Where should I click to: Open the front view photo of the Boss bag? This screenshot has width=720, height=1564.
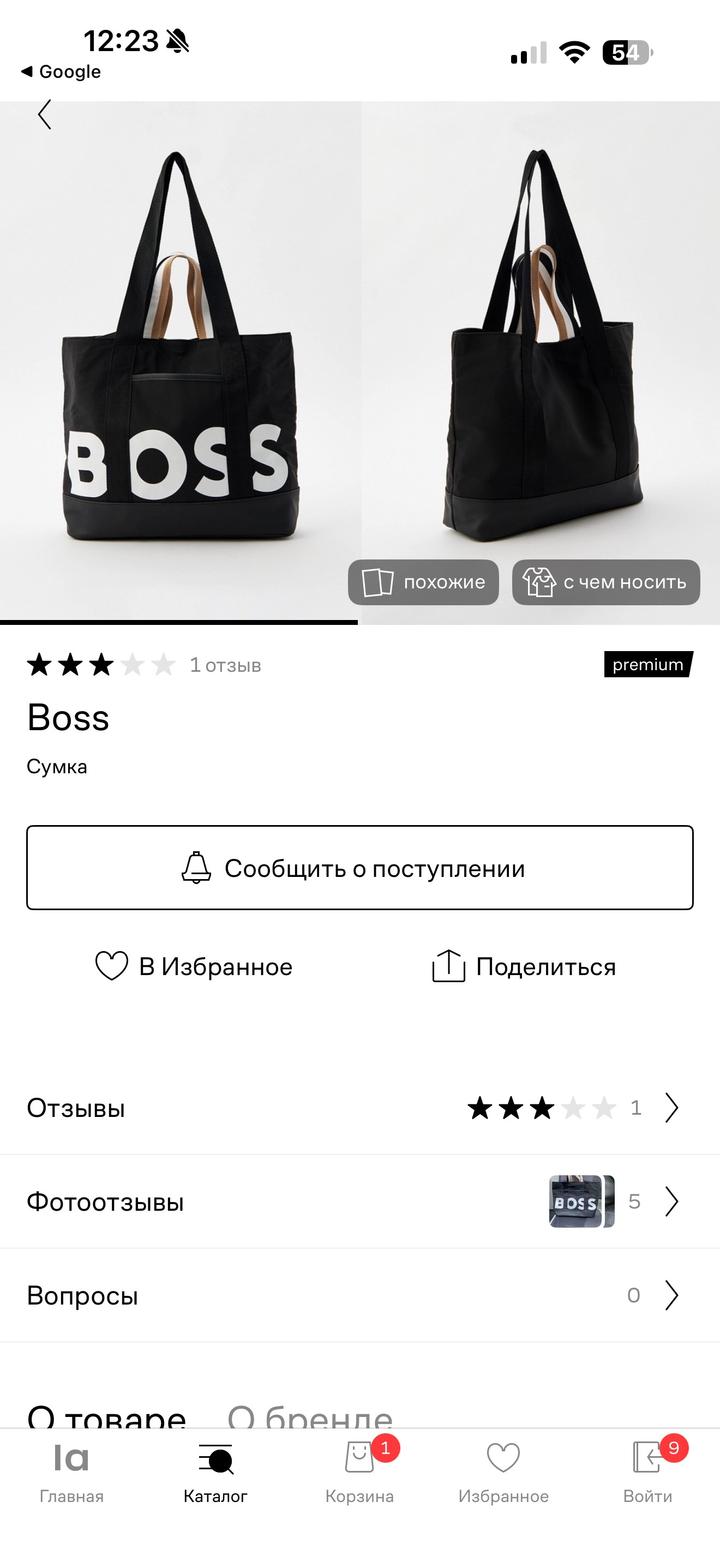click(x=180, y=360)
